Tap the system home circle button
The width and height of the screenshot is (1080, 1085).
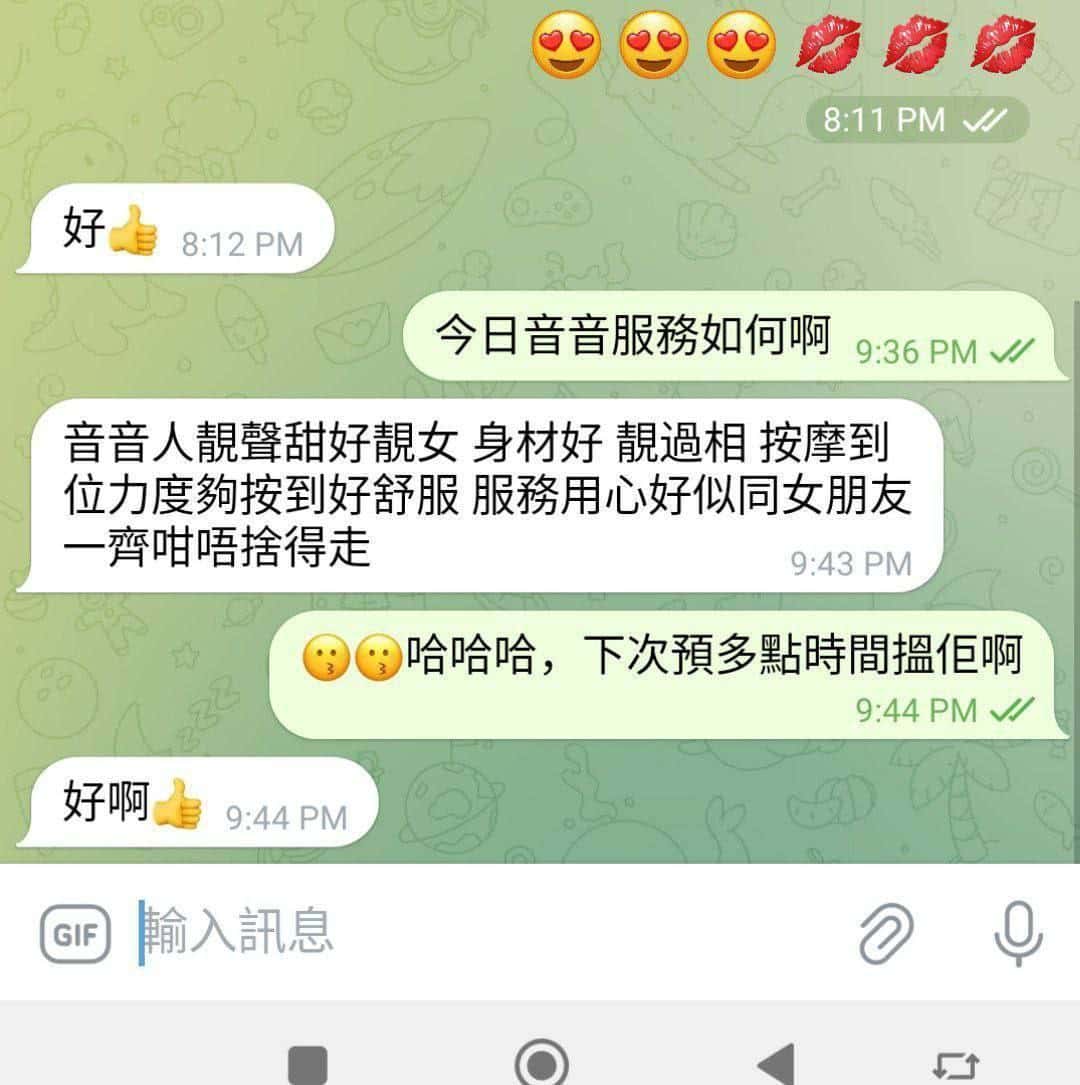(x=541, y=1064)
